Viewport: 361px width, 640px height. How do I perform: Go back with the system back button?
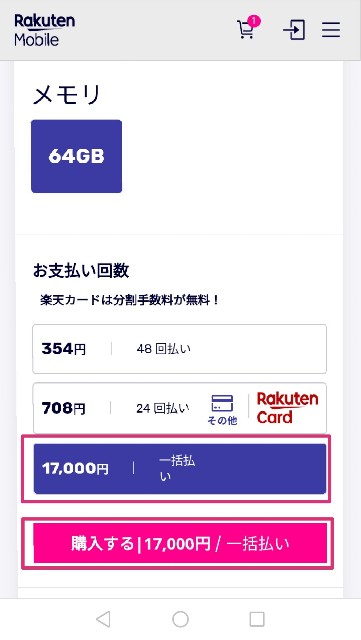[x=103, y=619]
